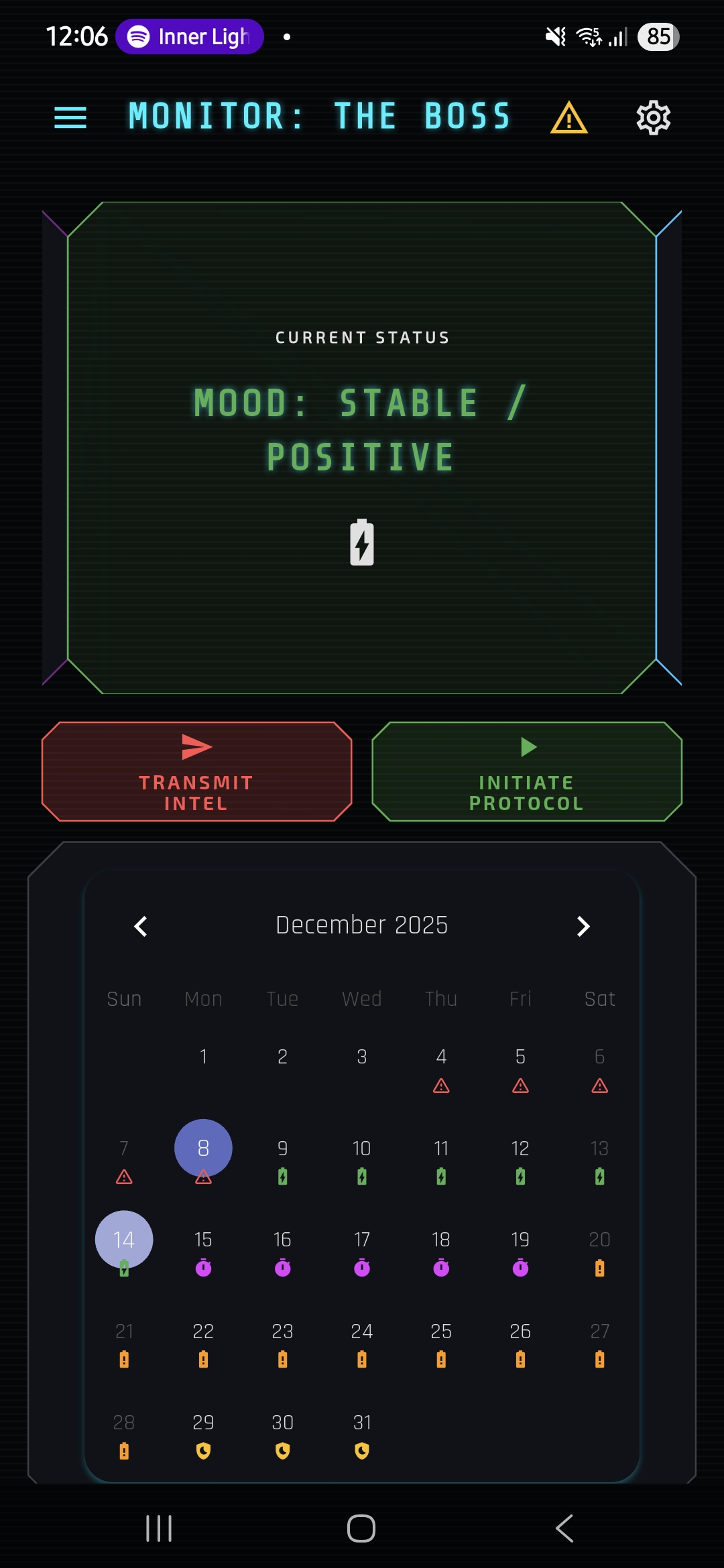Go to previous month with left chevron
This screenshot has height=1568, width=724.
tap(141, 925)
